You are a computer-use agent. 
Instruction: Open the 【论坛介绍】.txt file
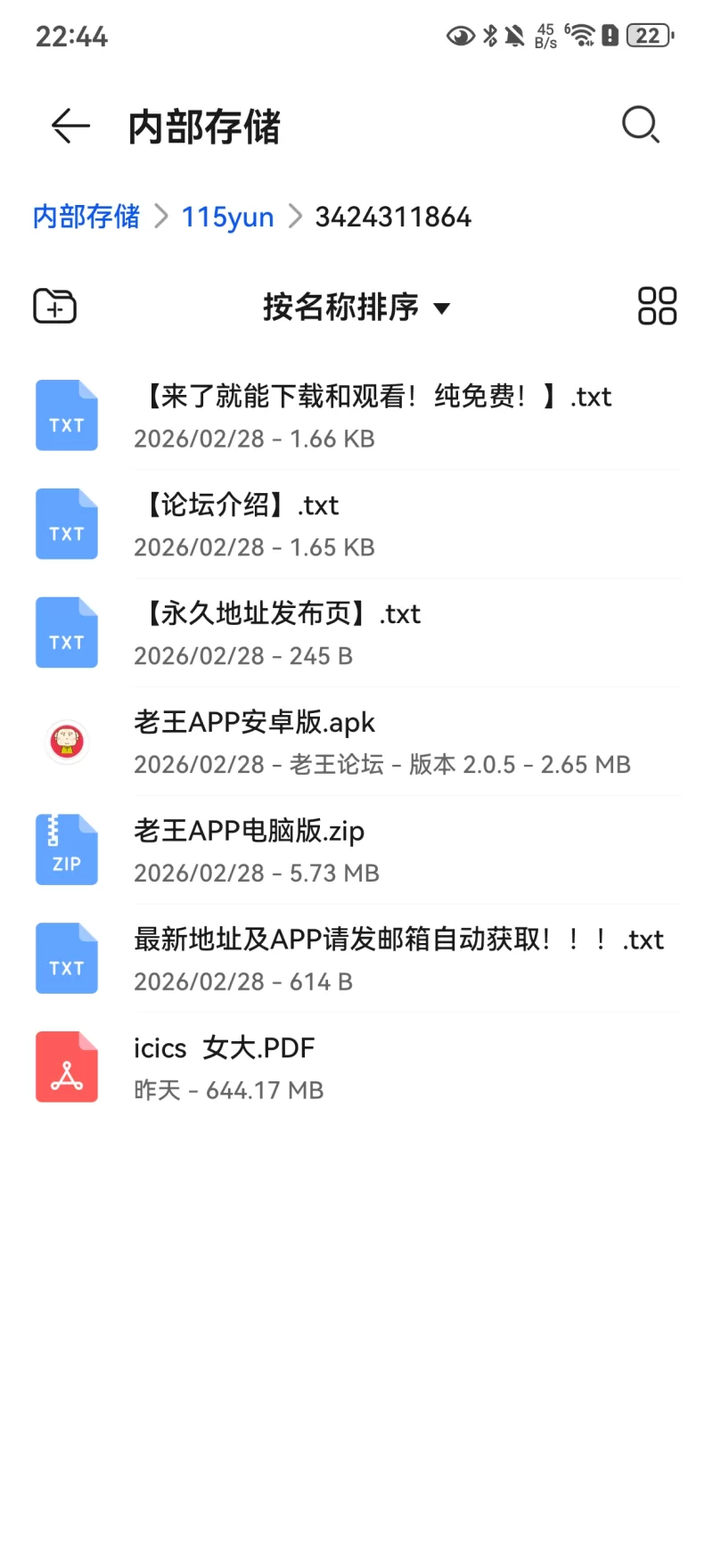(x=356, y=524)
